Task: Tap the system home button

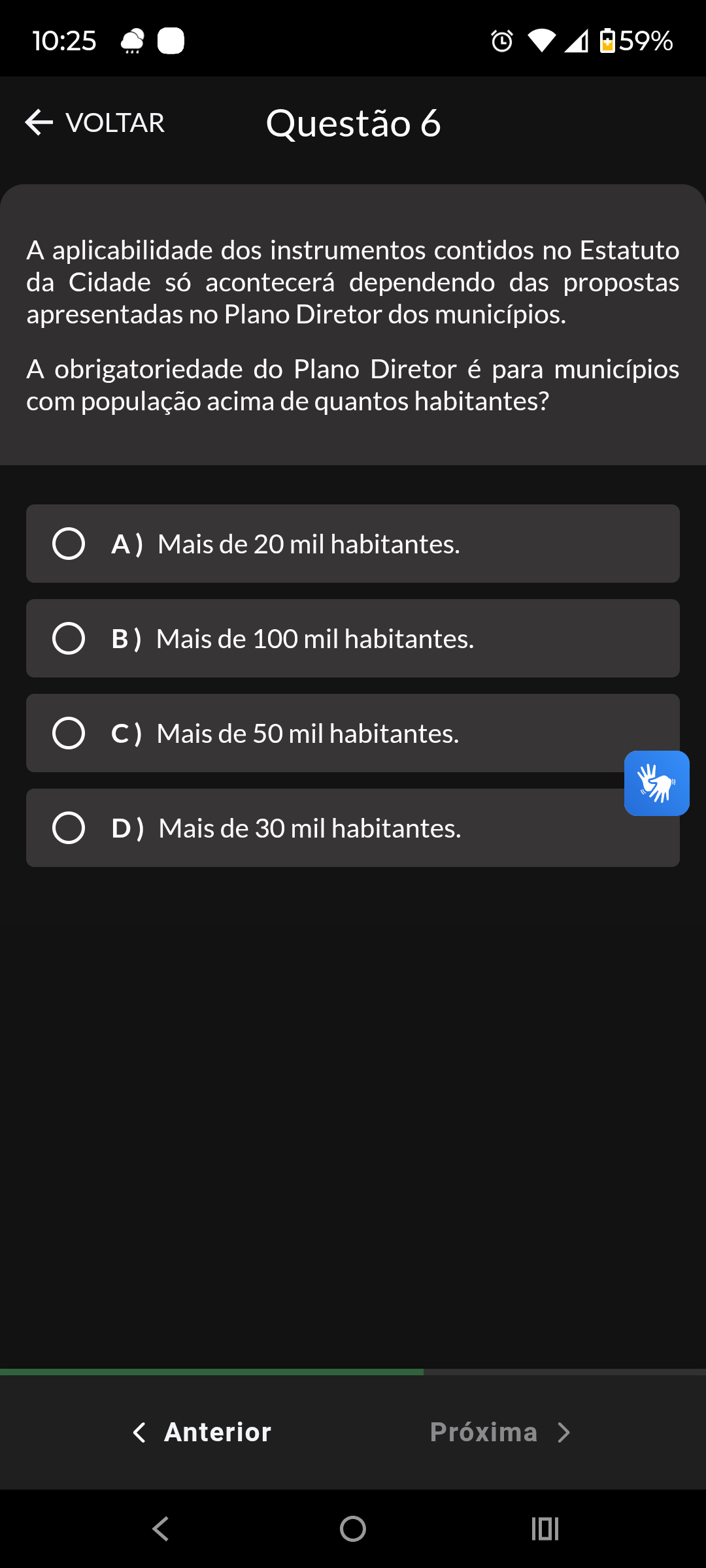Action: [353, 1529]
